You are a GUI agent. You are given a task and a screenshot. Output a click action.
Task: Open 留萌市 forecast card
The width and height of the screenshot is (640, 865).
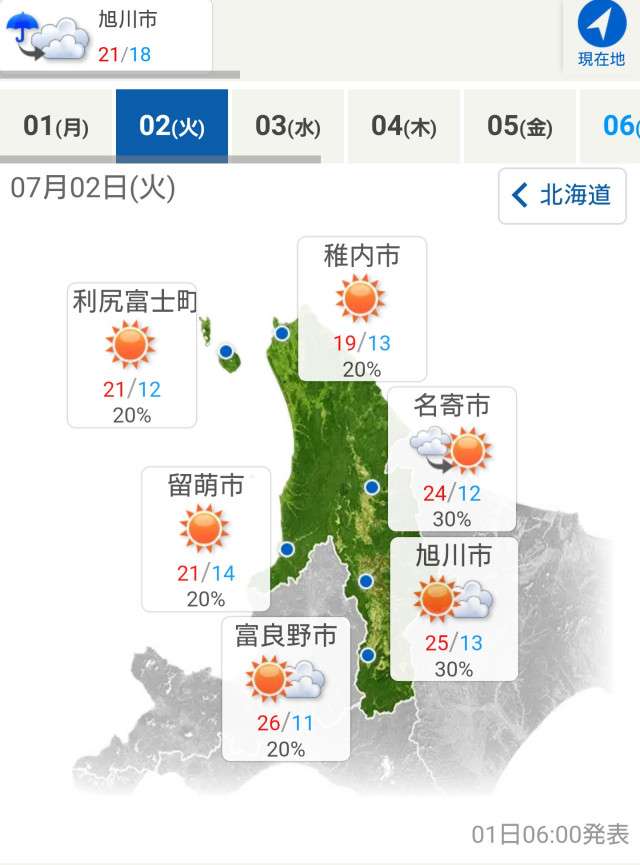(x=206, y=538)
